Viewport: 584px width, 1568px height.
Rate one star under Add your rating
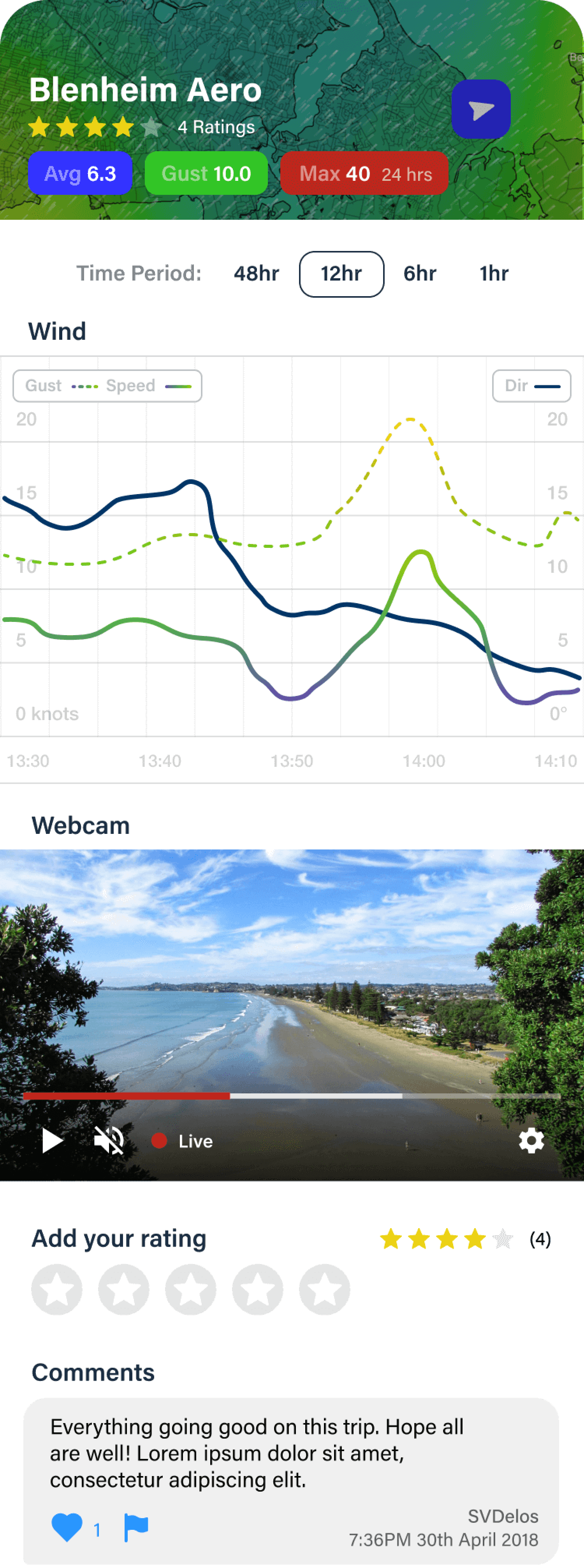pyautogui.click(x=57, y=1289)
